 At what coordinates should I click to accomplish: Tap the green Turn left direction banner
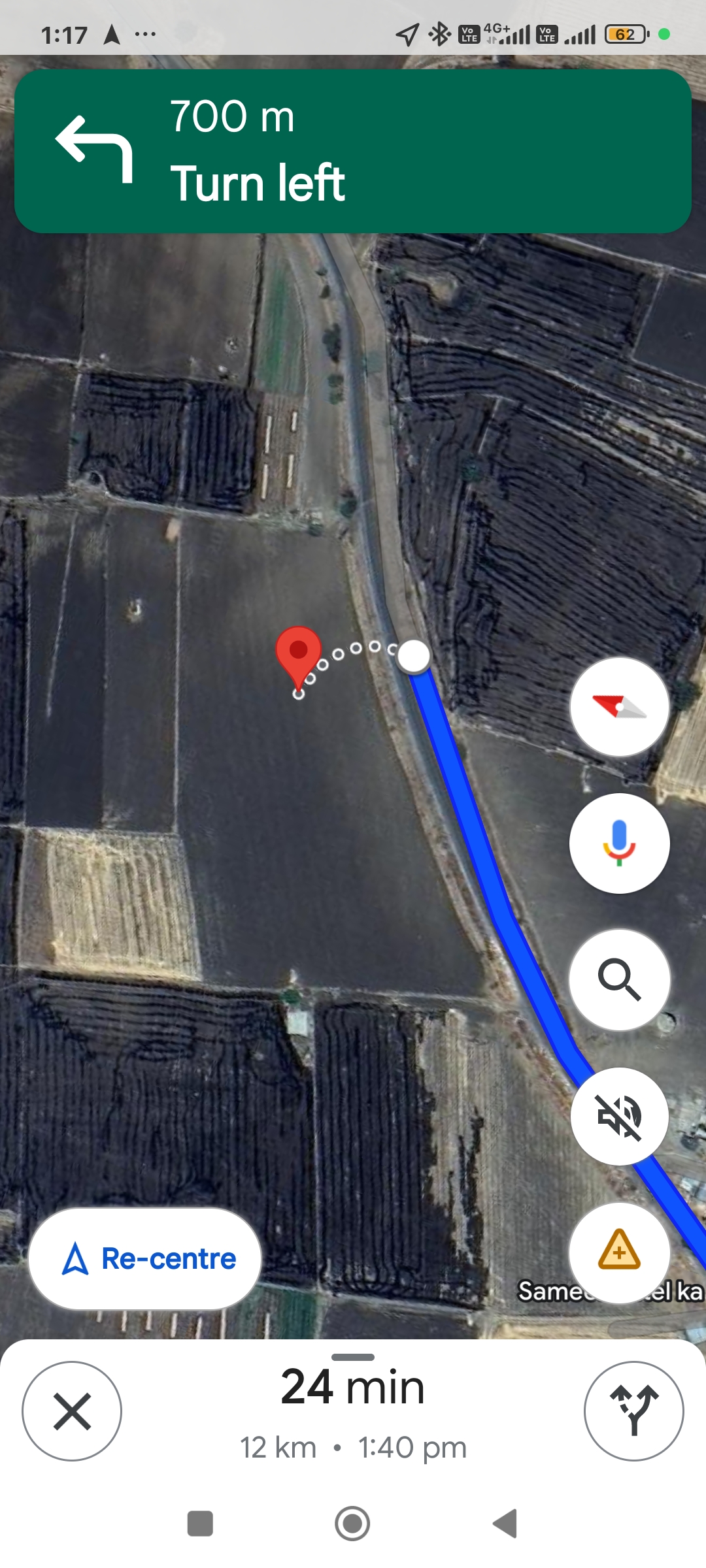coord(353,152)
